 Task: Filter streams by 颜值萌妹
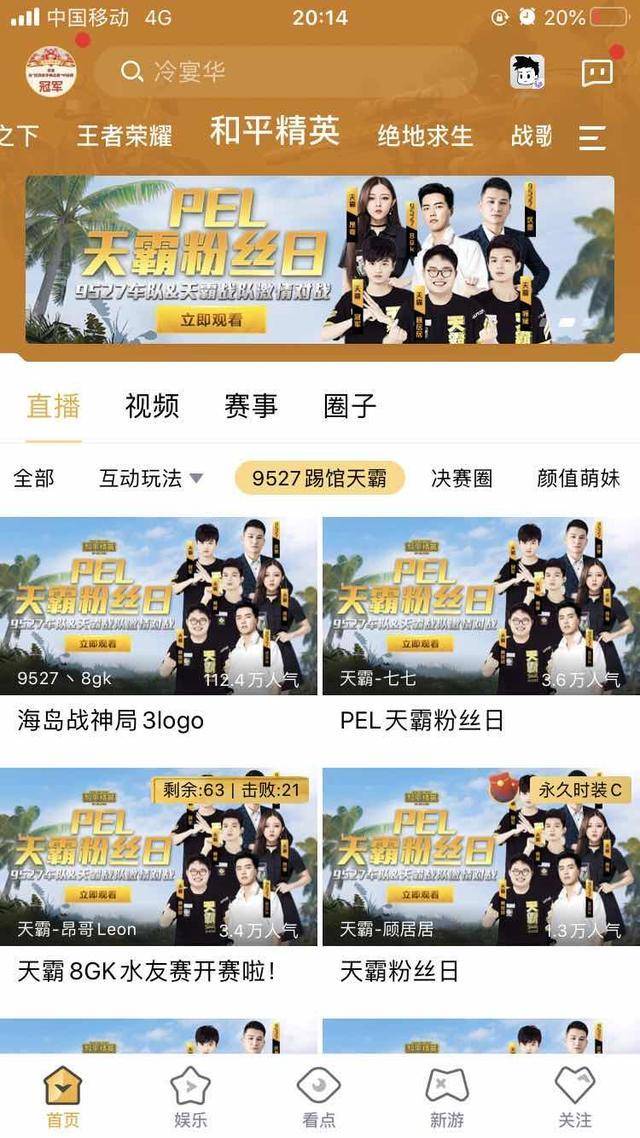[579, 478]
